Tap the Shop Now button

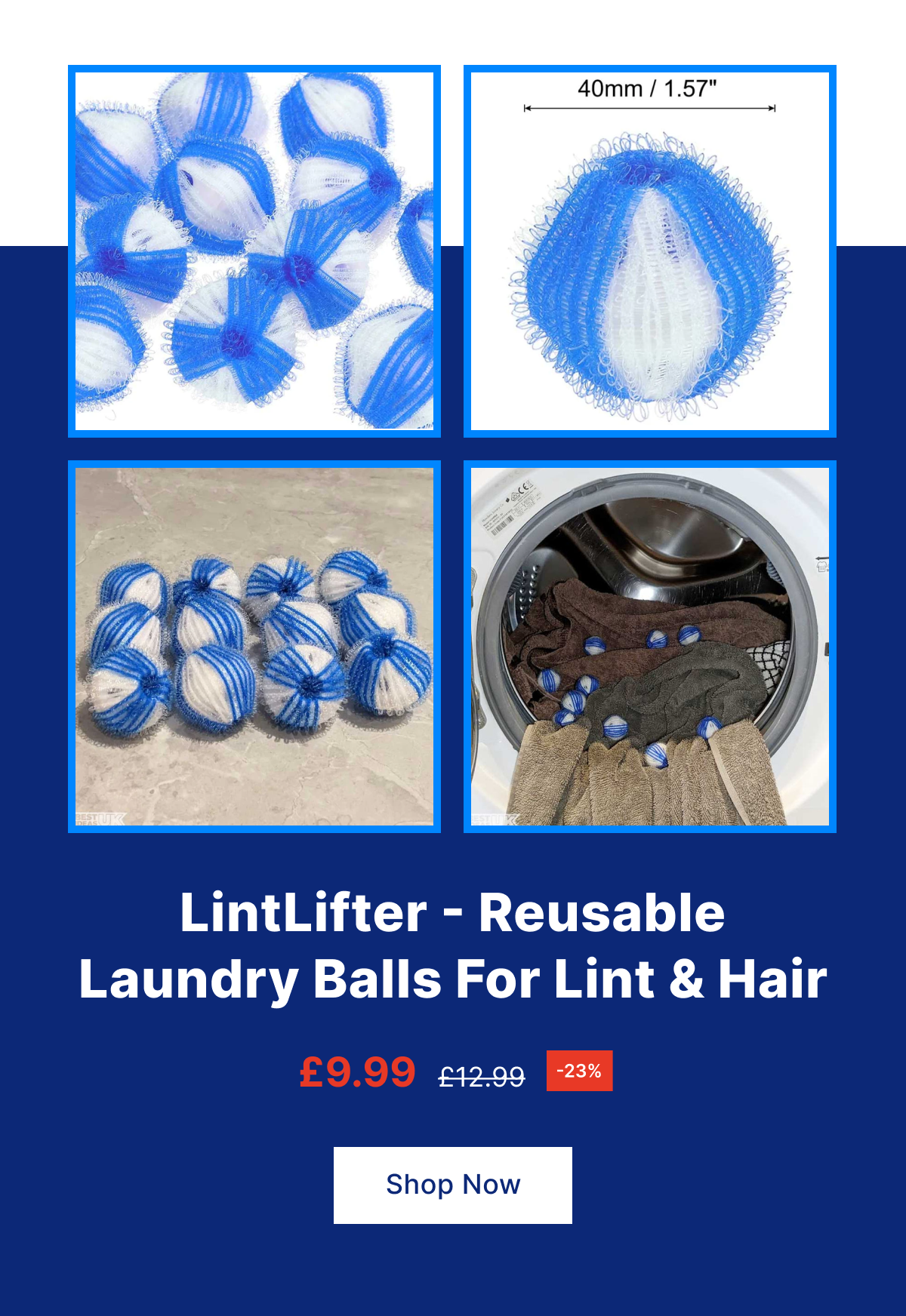point(453,1185)
